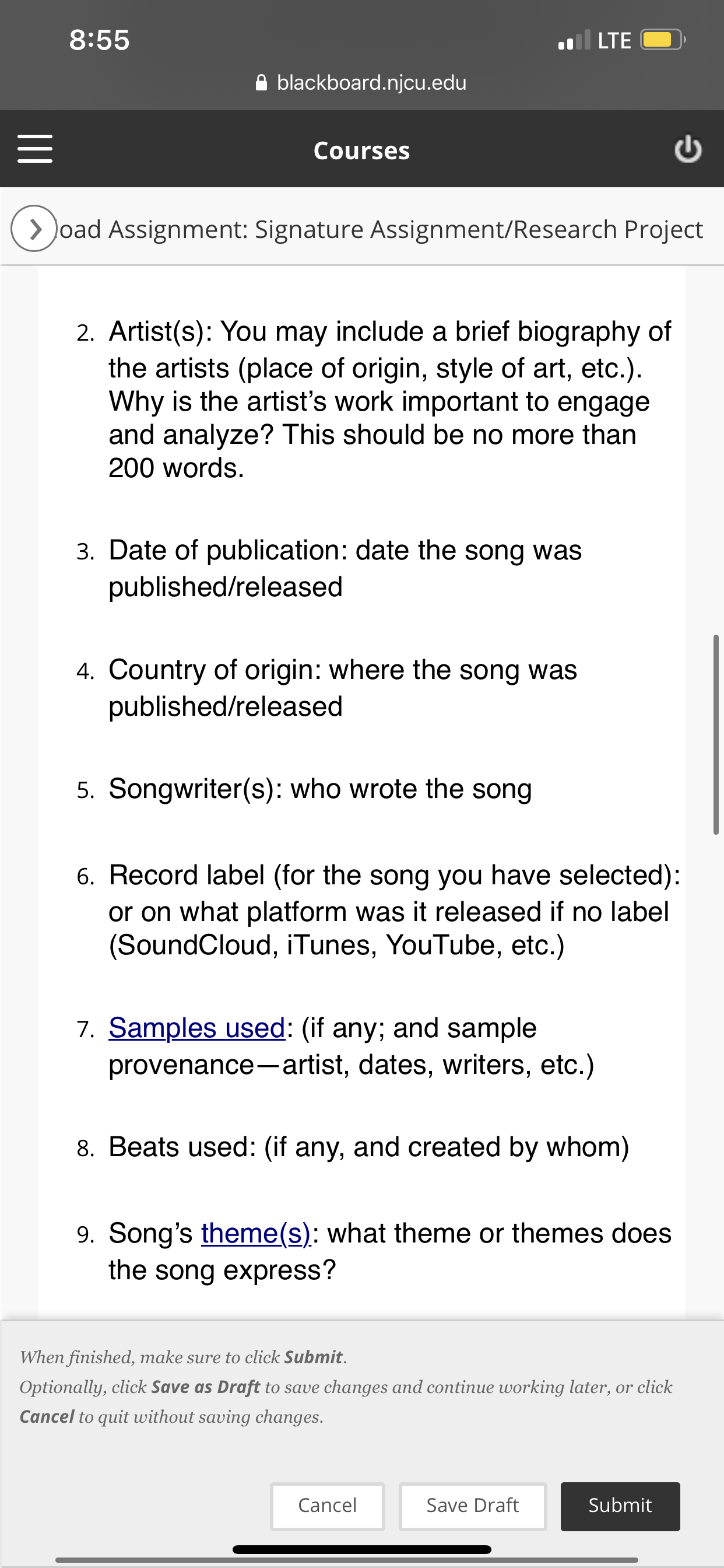Submit the assignment

tap(620, 1506)
